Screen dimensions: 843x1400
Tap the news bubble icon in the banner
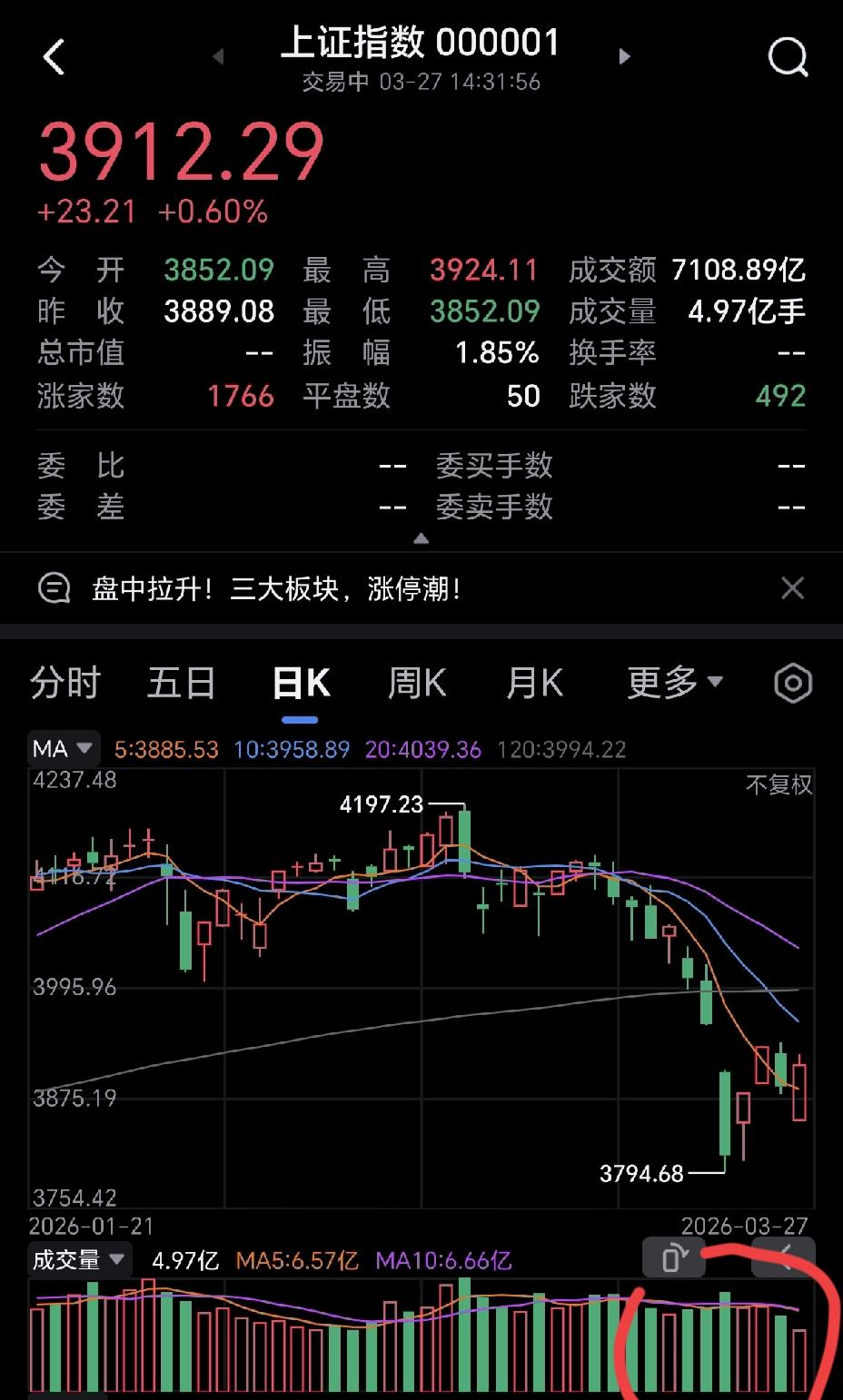coord(55,588)
